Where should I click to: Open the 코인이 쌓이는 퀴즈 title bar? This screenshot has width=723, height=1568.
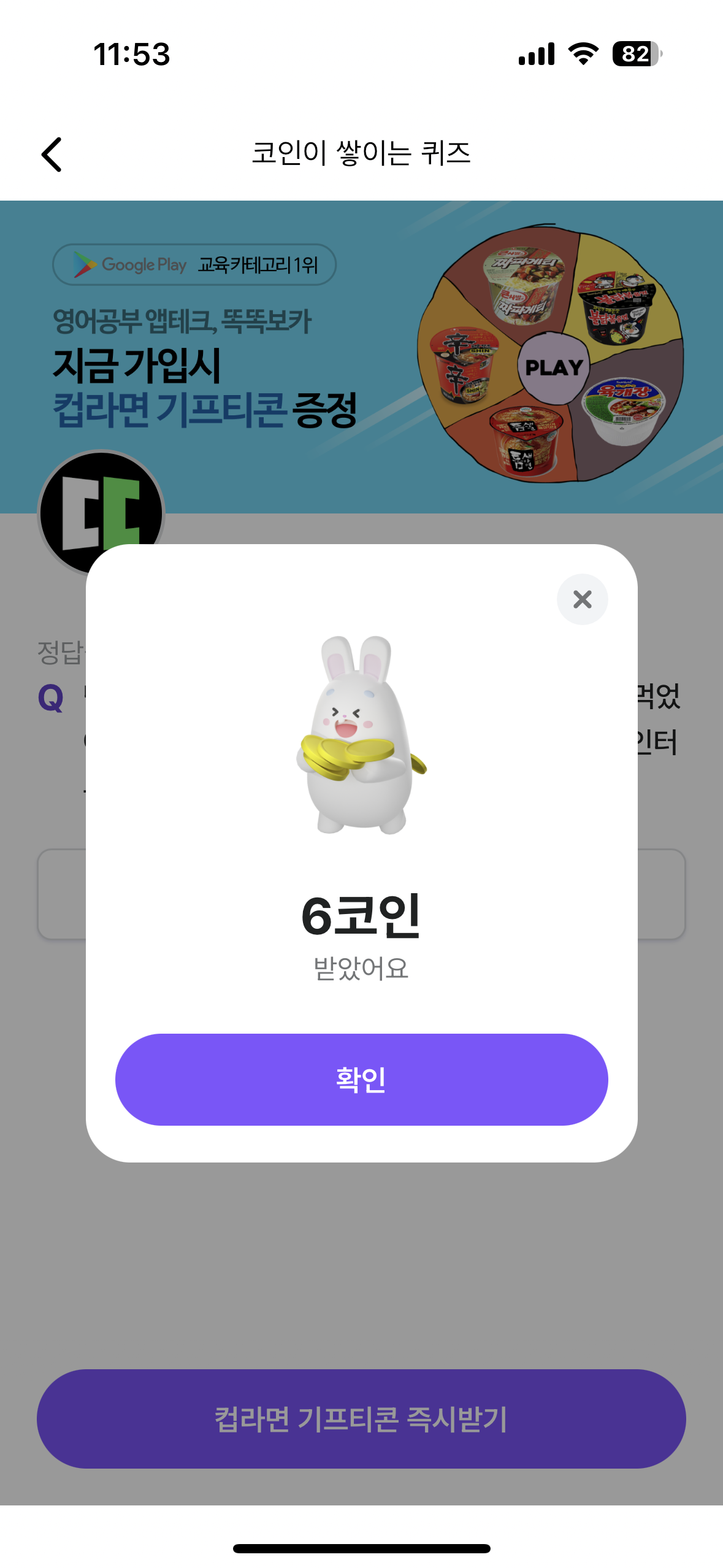click(x=361, y=153)
